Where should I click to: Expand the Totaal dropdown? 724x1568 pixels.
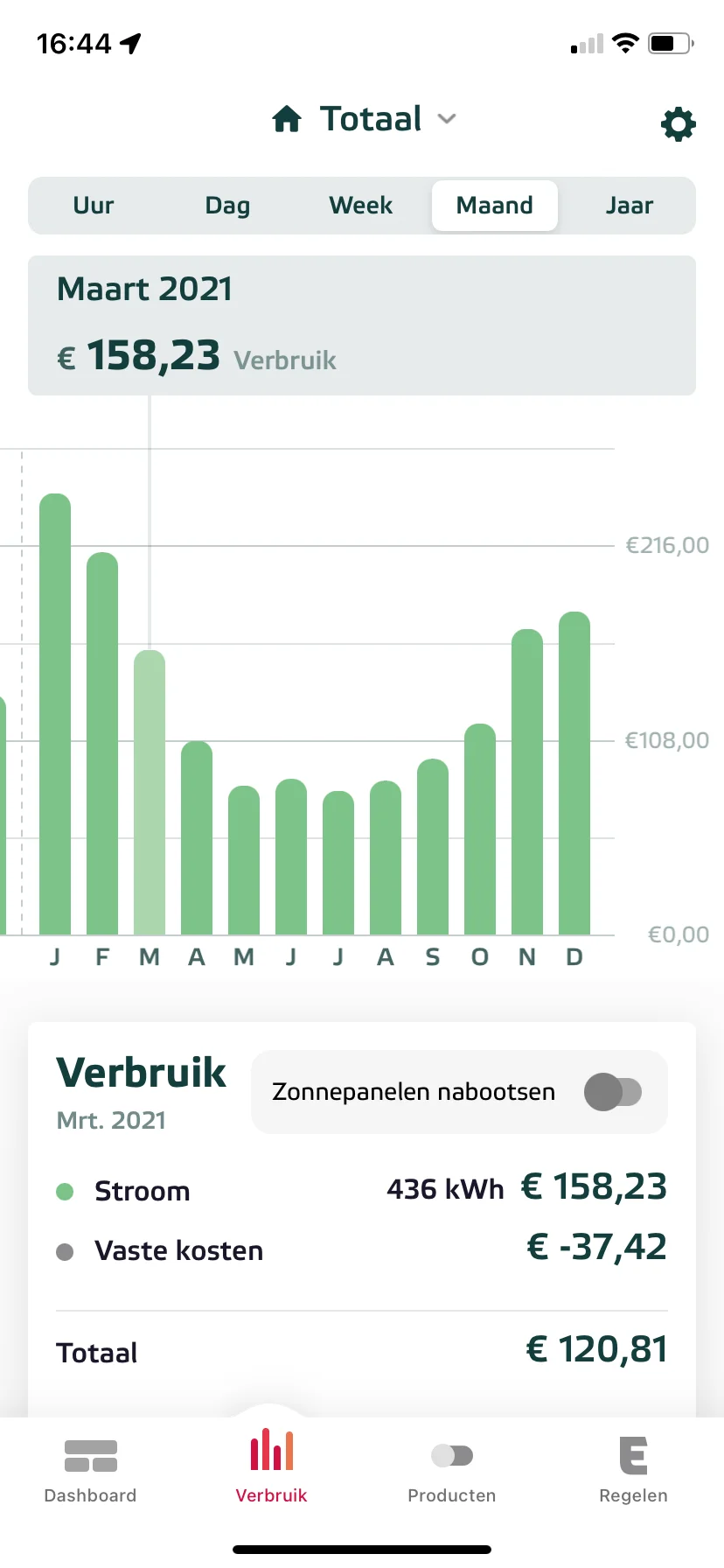(365, 119)
